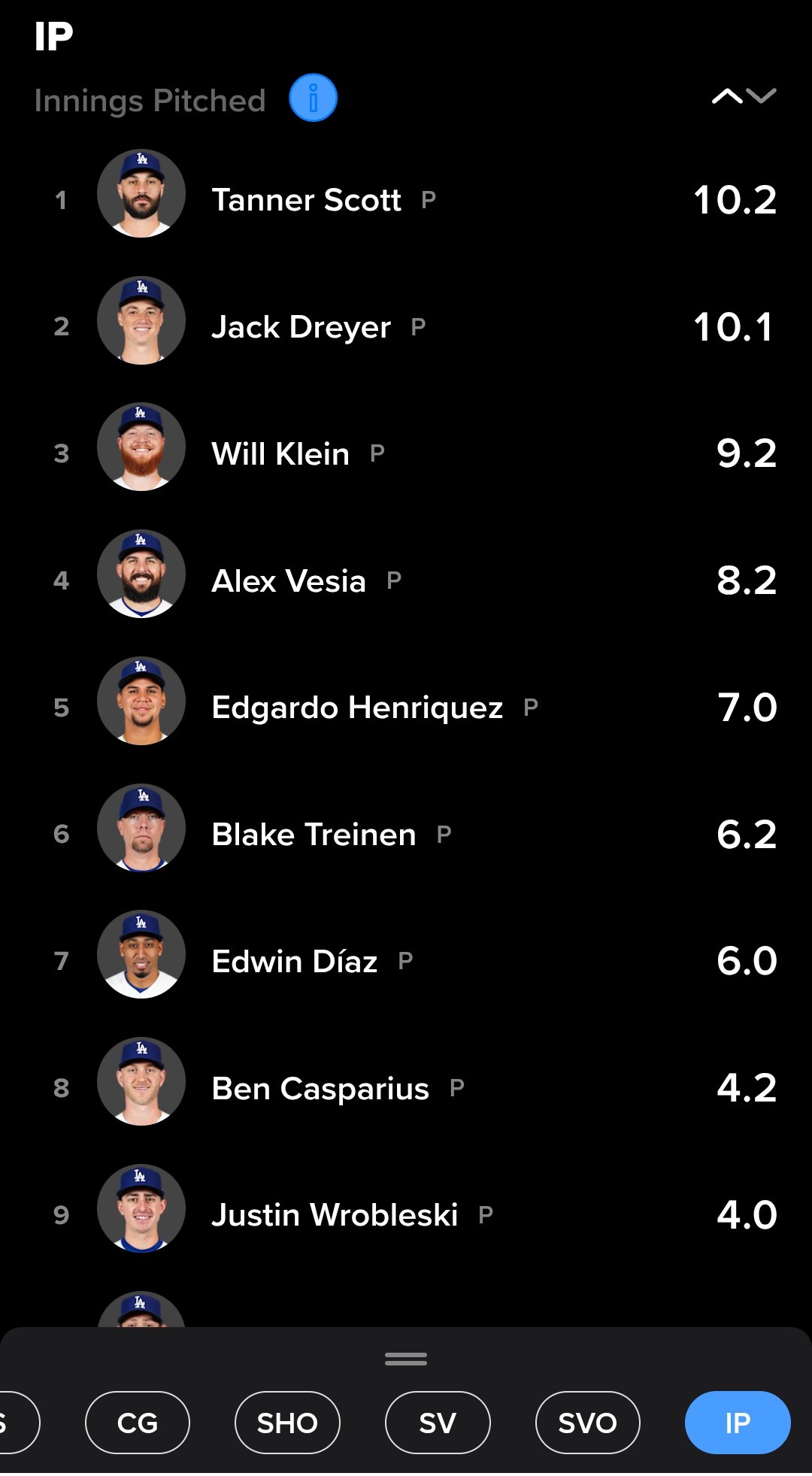
Task: Tap the highlighted IP chip
Action: 737,1423
